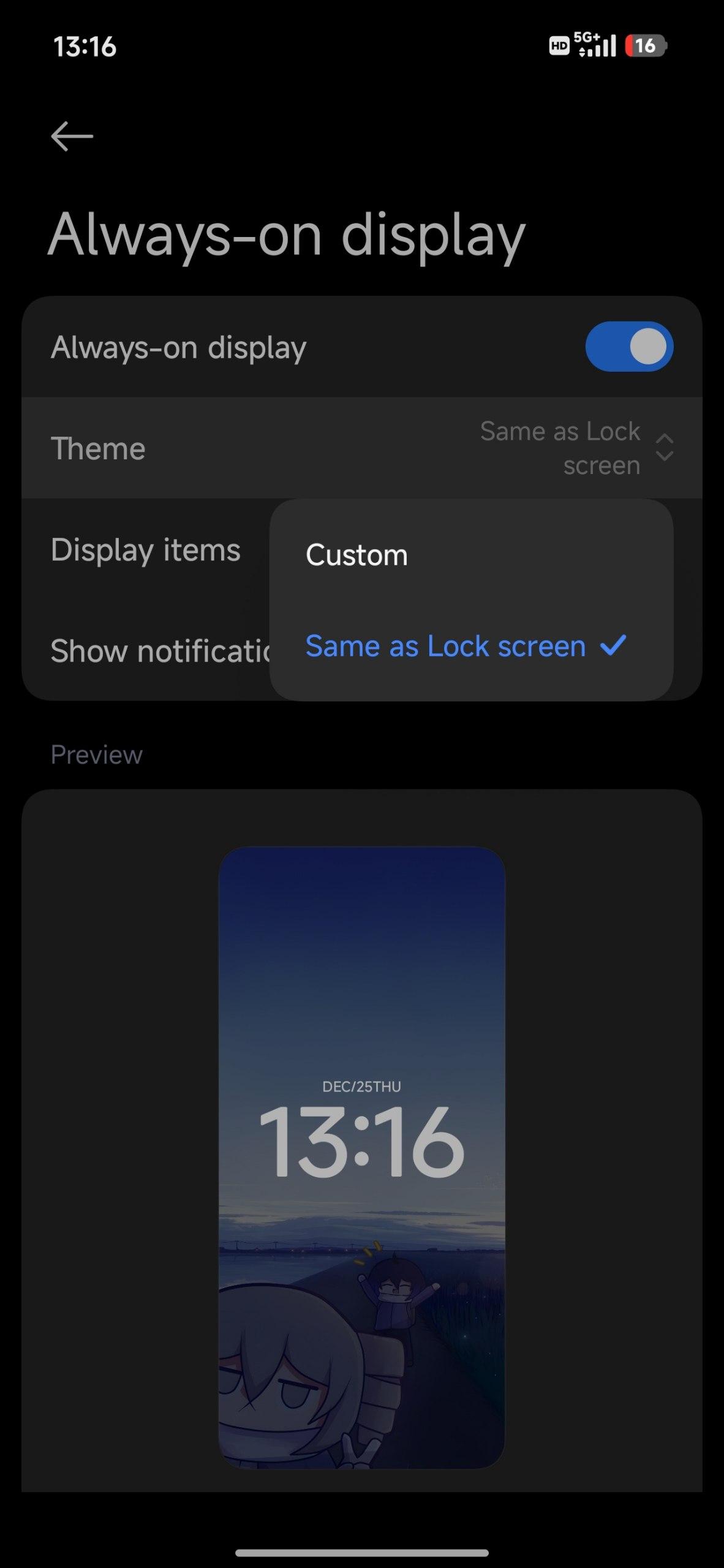Open Display items settings
Image resolution: width=724 pixels, height=1568 pixels.
(x=146, y=549)
